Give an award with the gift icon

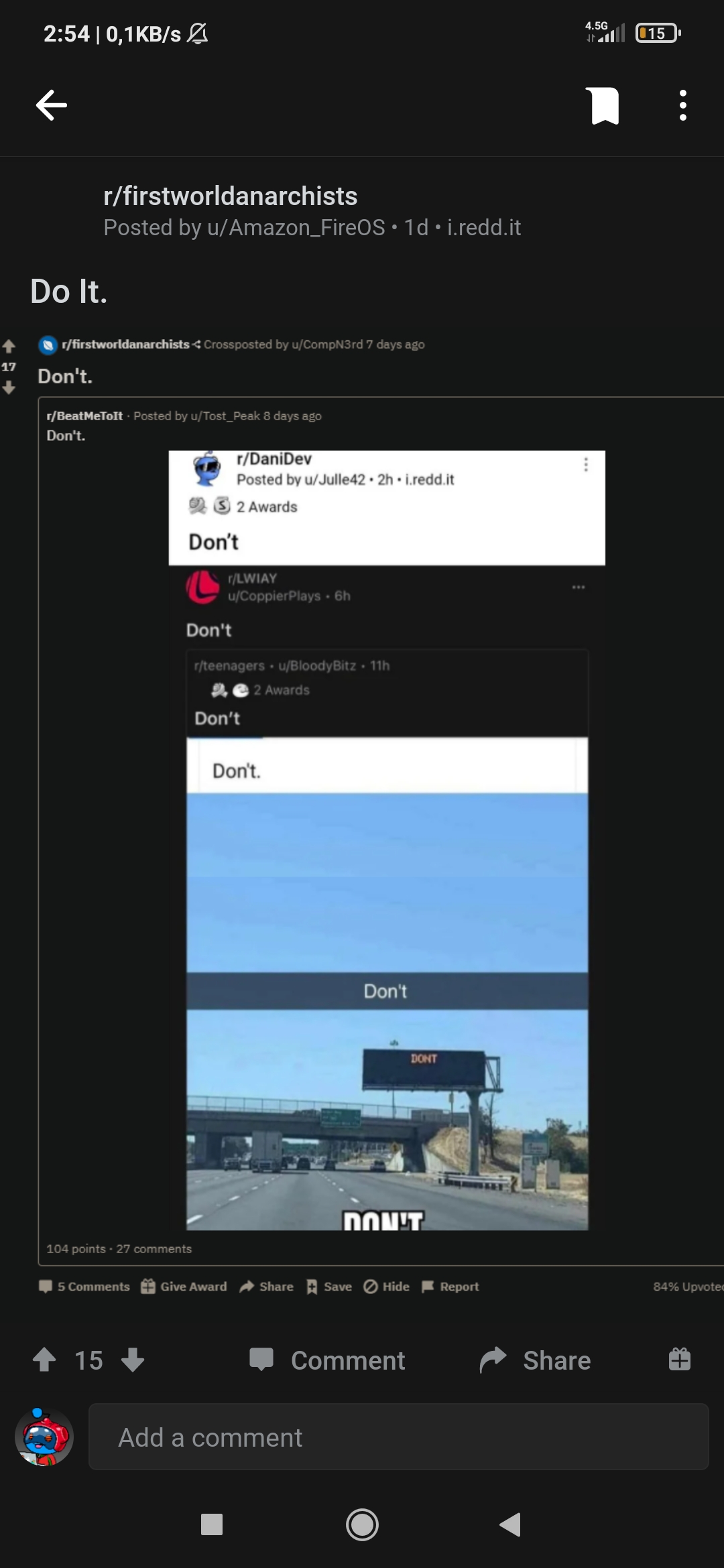point(679,1360)
